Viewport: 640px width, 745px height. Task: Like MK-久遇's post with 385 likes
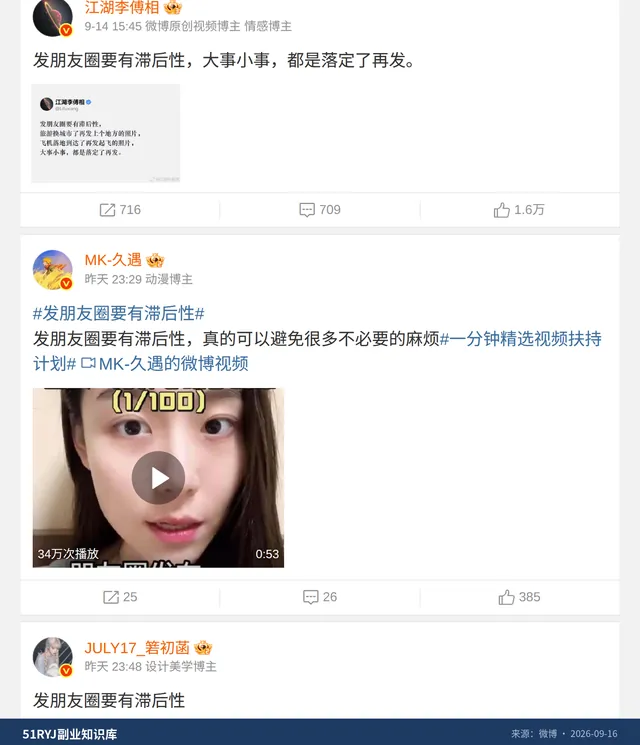click(519, 597)
